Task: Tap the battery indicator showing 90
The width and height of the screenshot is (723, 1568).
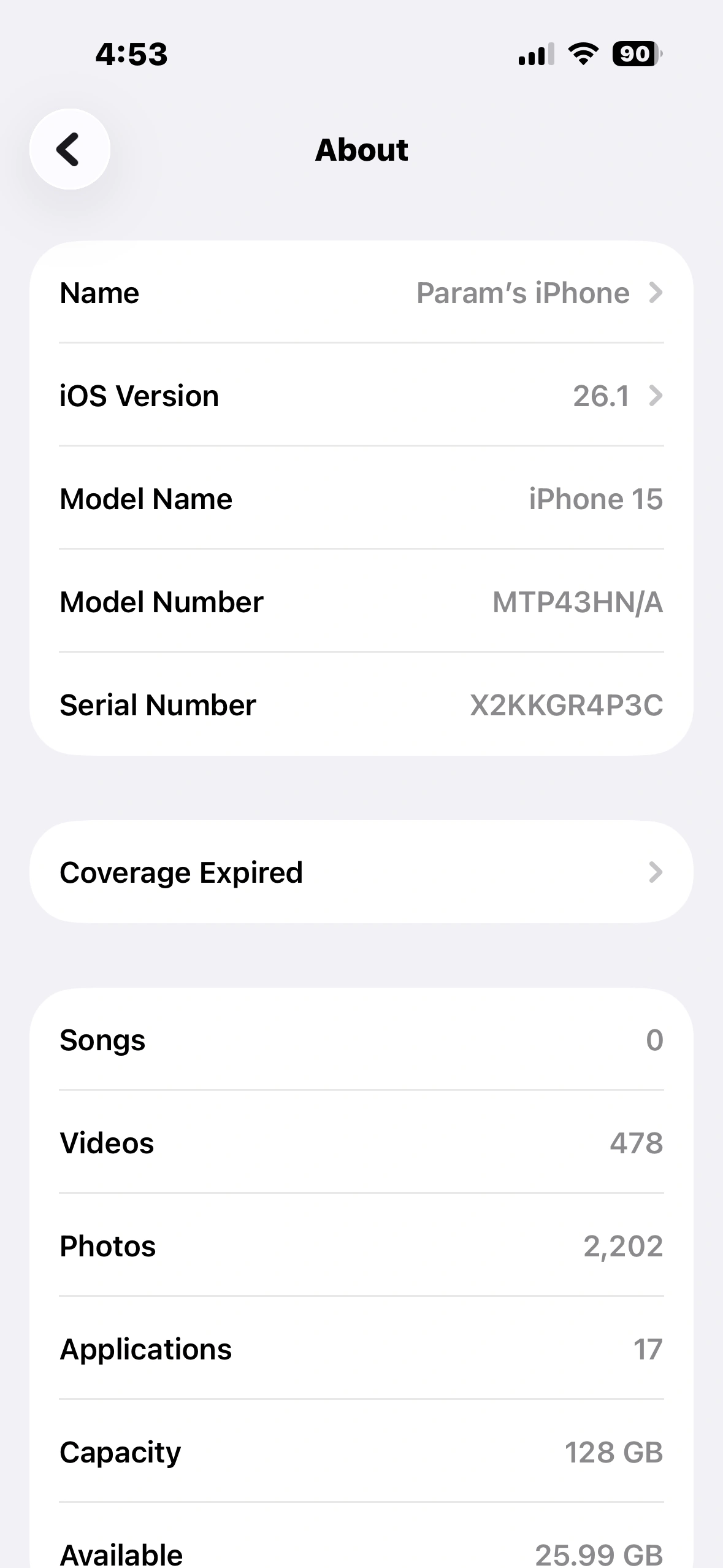Action: tap(635, 54)
